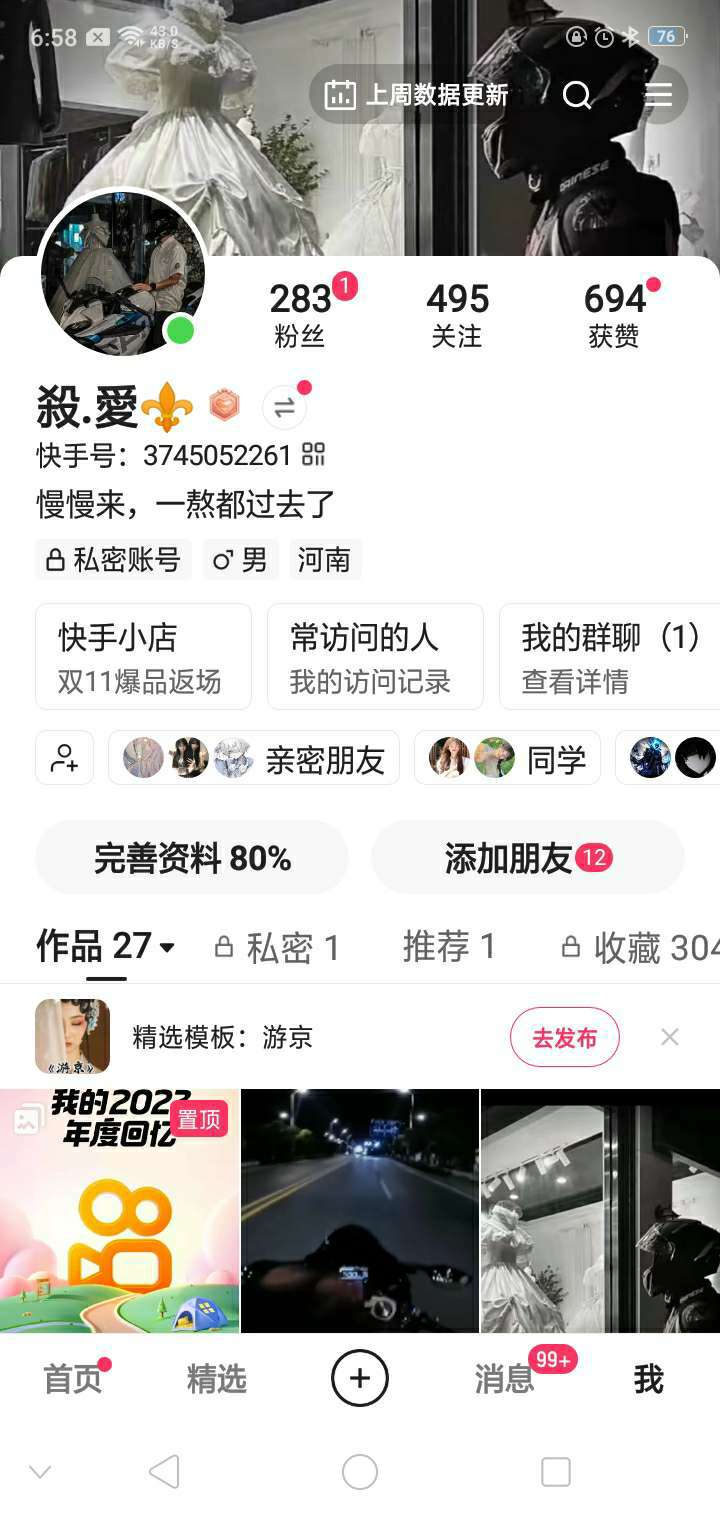The width and height of the screenshot is (720, 1520).
Task: Open the hamburger menu
Action: point(658,95)
